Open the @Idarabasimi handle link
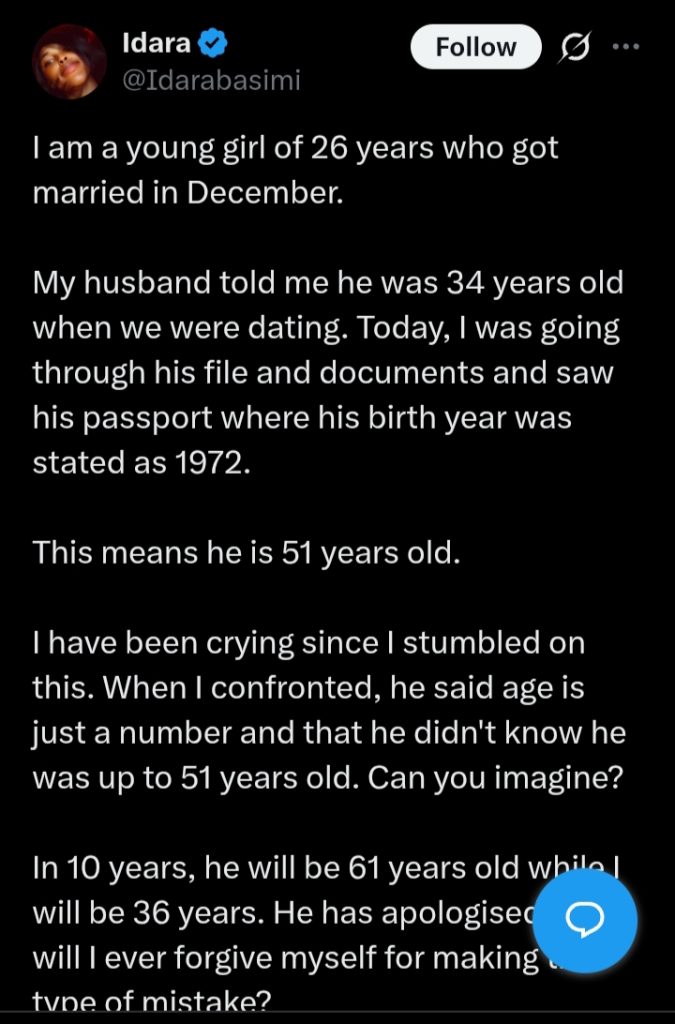Image resolution: width=675 pixels, height=1024 pixels. (x=210, y=80)
